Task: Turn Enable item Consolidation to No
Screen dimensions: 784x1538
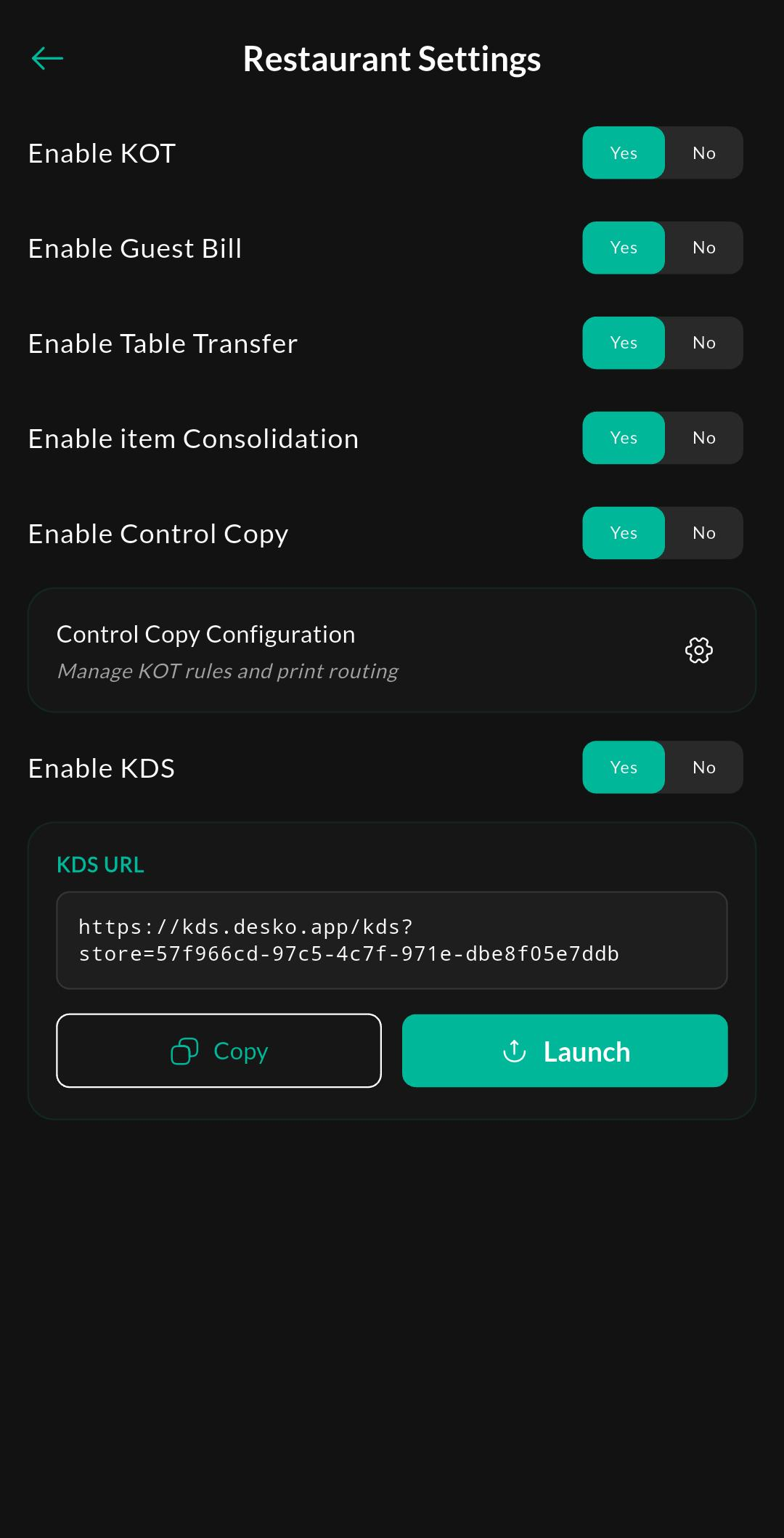Action: [x=703, y=438]
